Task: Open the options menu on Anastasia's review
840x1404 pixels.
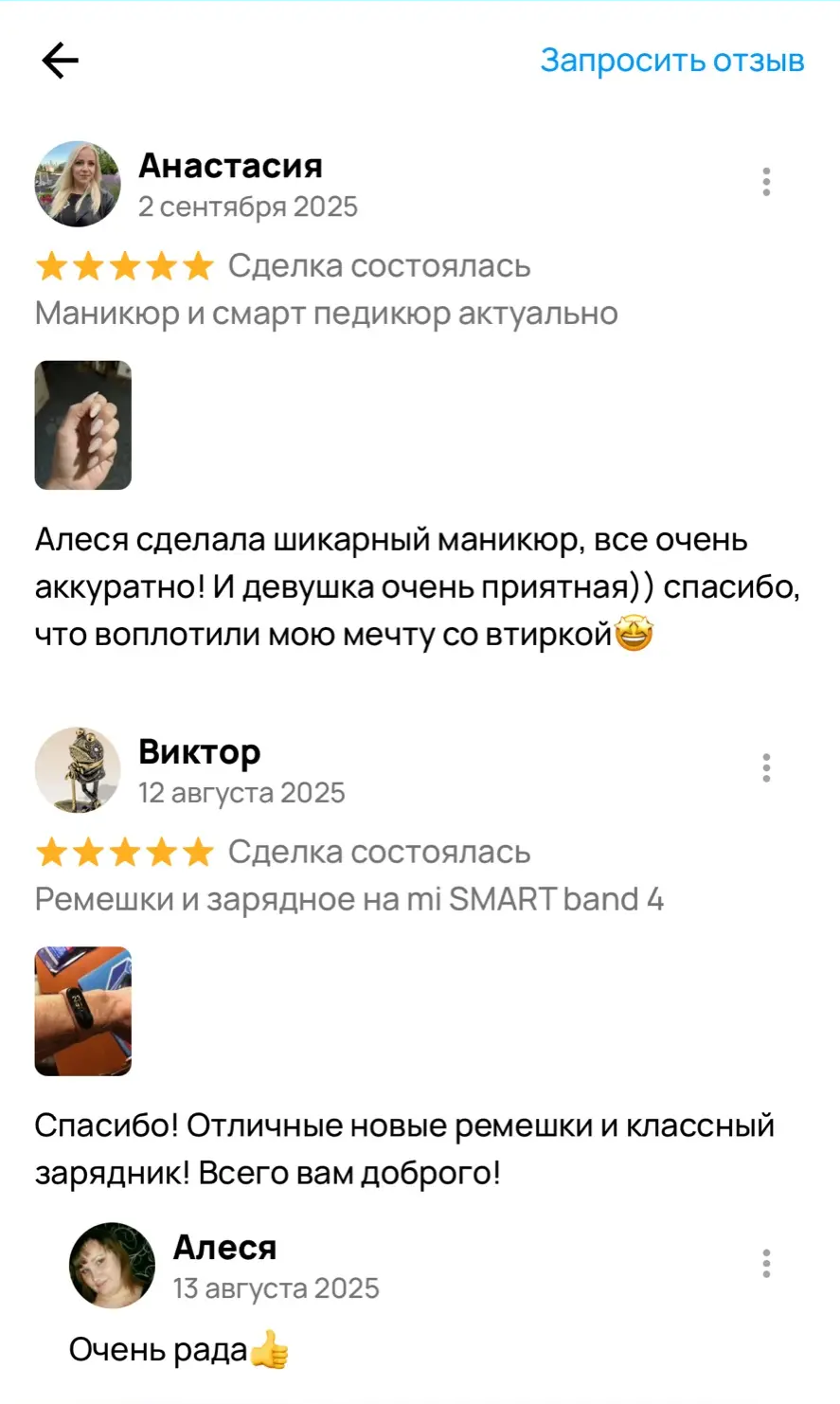Action: (766, 180)
